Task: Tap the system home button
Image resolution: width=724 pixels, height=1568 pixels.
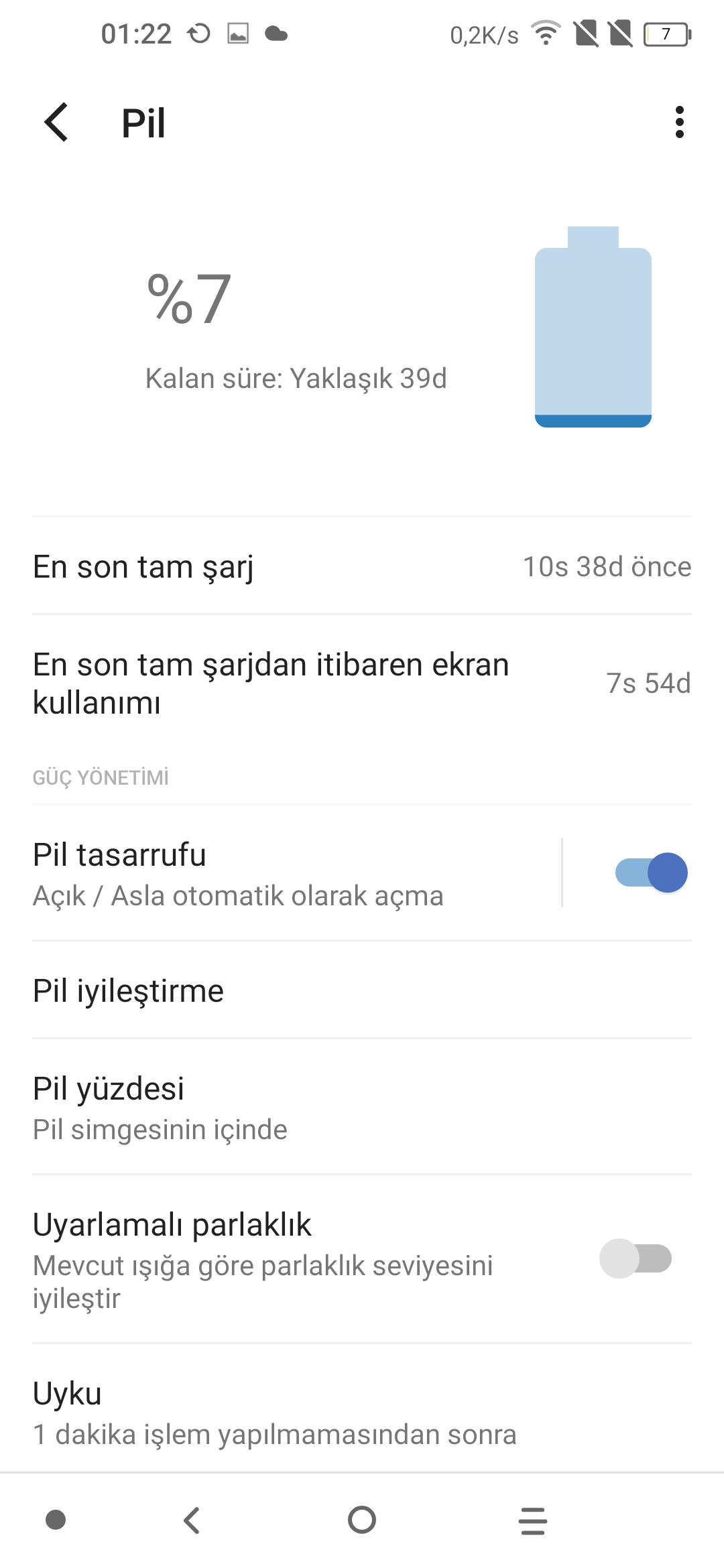Action: 362,1520
